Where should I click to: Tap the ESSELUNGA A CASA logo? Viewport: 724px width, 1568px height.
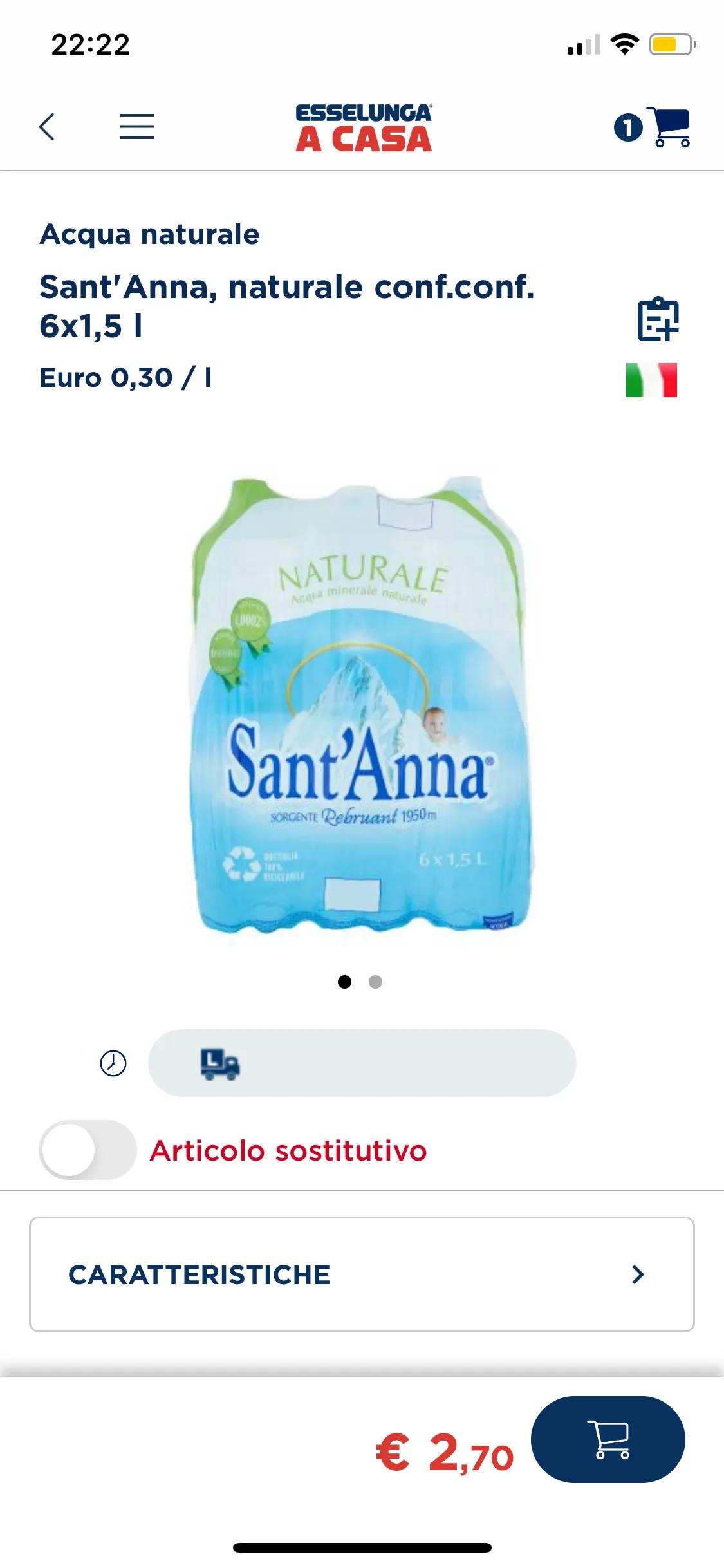point(364,128)
